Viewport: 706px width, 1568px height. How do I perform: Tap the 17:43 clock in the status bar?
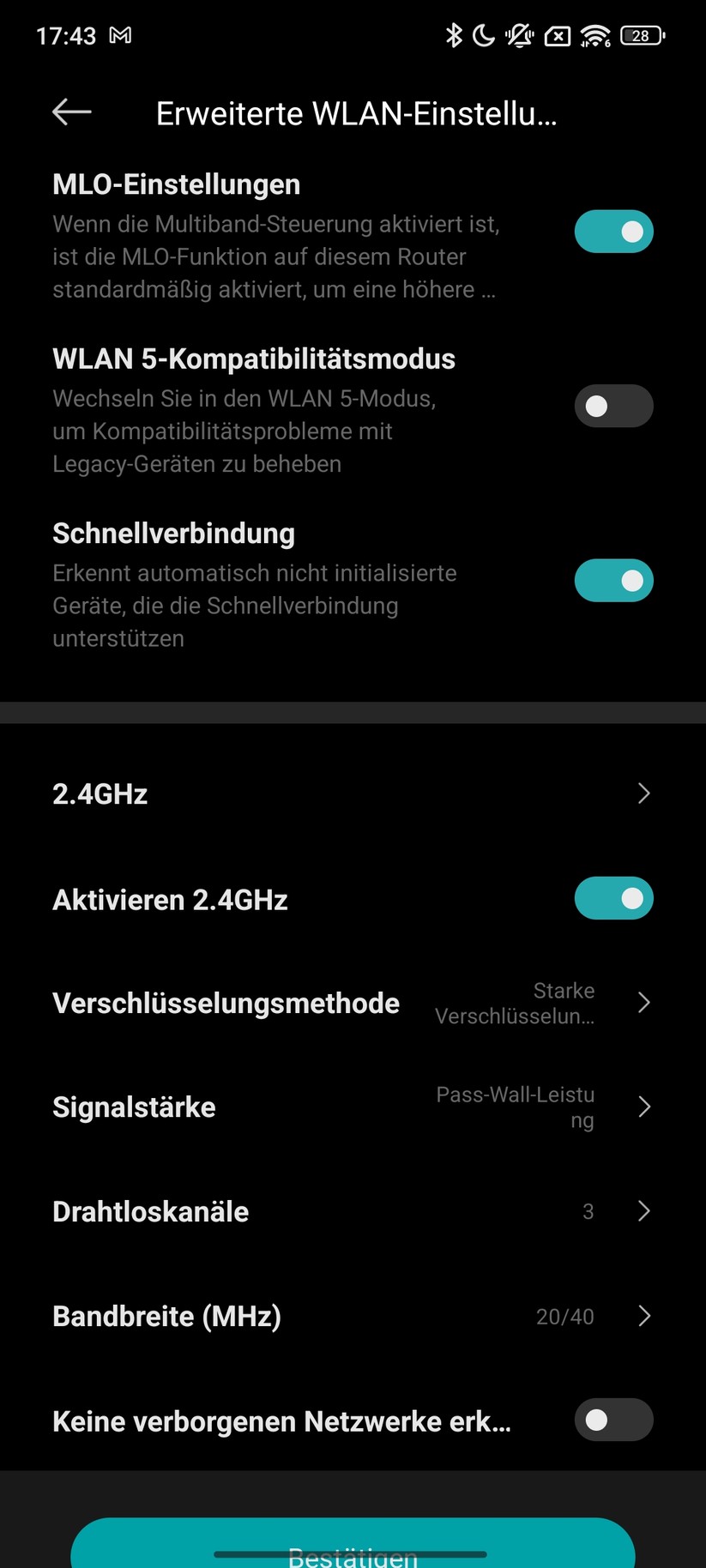pyautogui.click(x=64, y=35)
